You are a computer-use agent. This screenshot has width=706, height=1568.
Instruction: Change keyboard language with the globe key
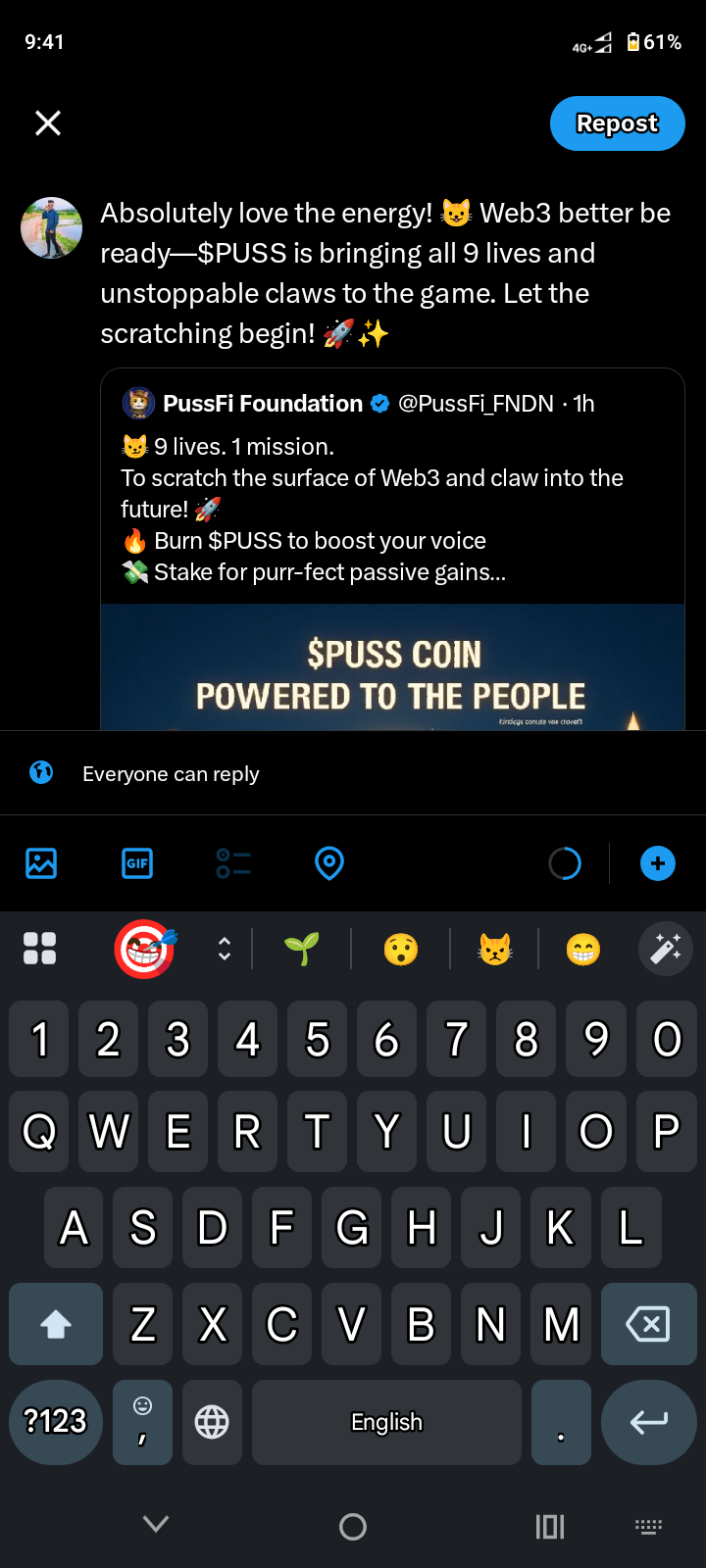pos(212,1422)
